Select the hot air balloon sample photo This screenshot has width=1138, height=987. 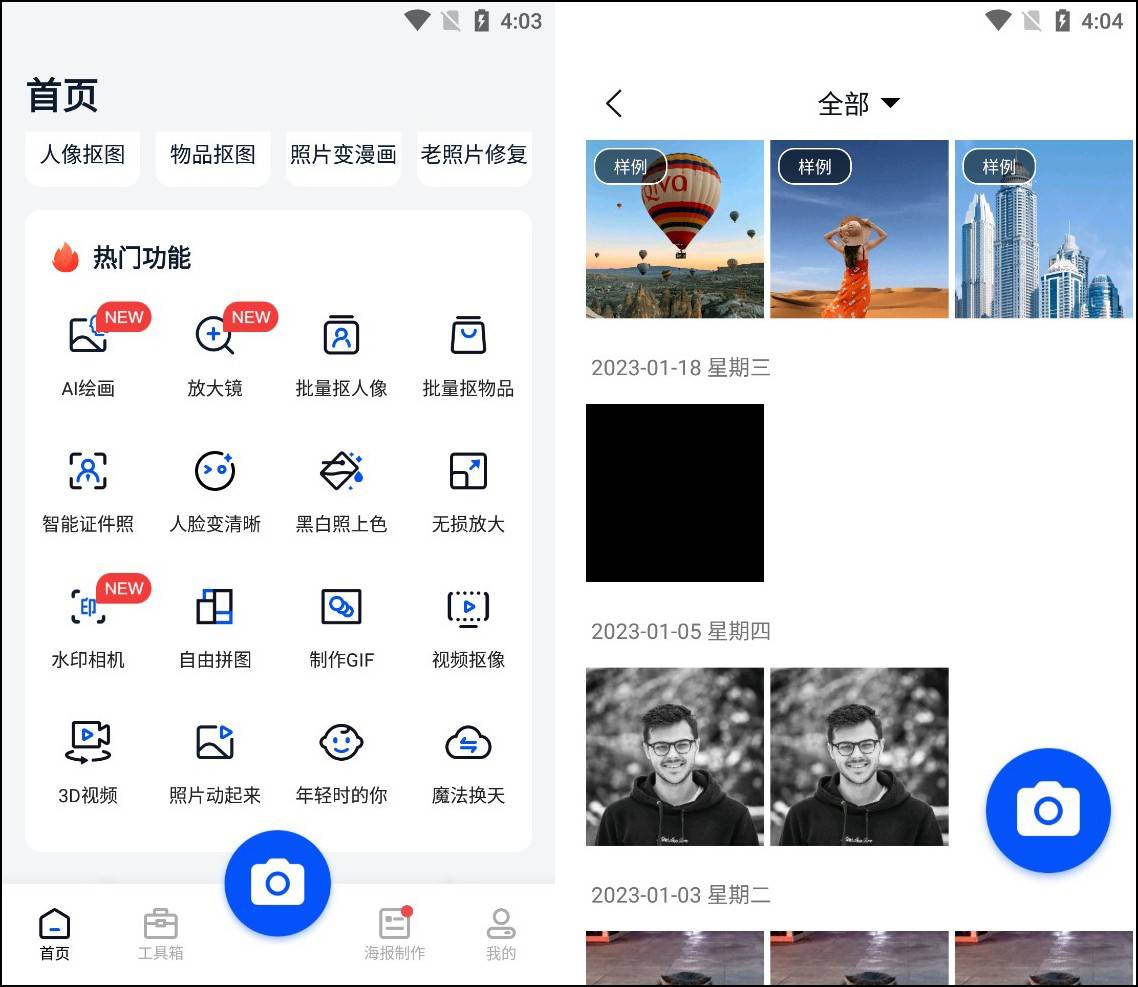pyautogui.click(x=675, y=230)
